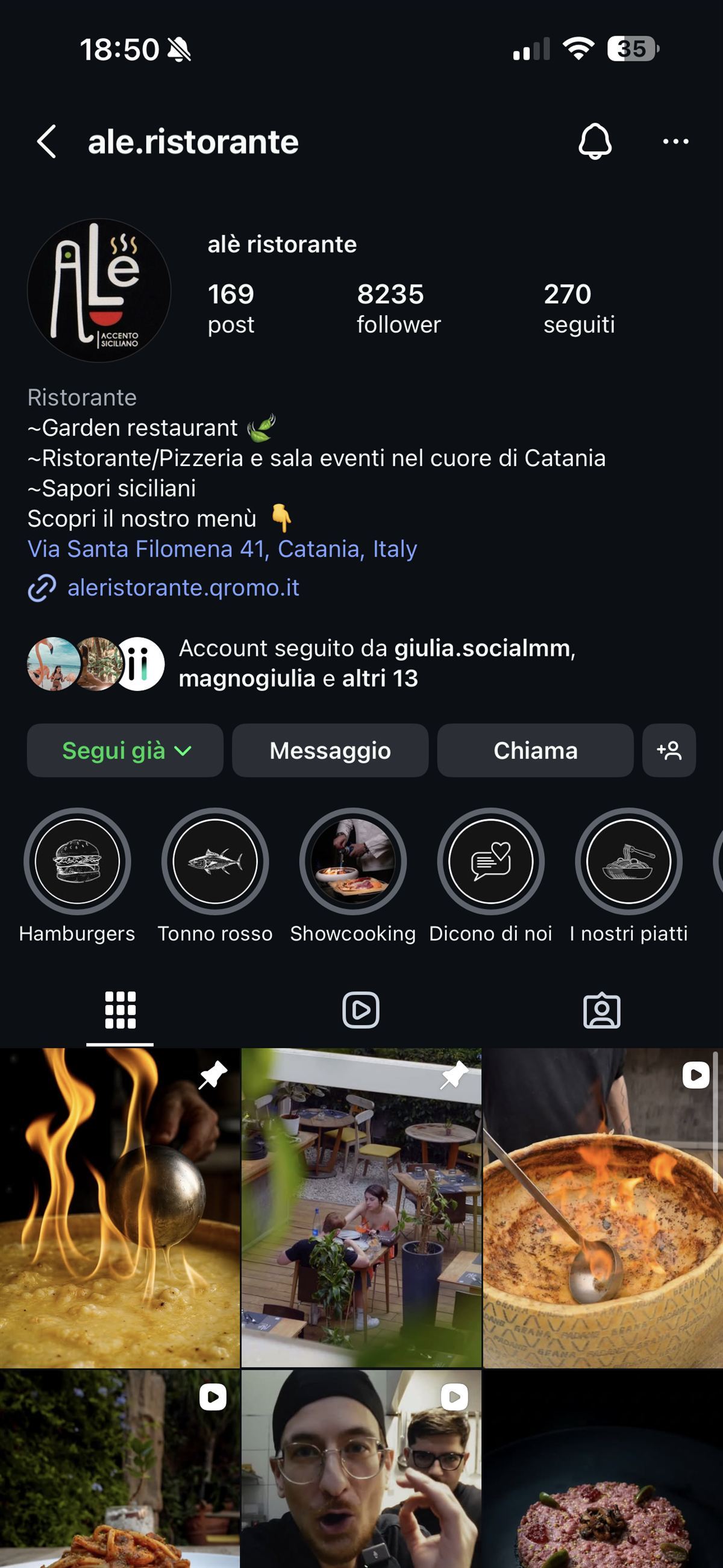Open the 8235 follower list
The width and height of the screenshot is (723, 1568).
[398, 308]
